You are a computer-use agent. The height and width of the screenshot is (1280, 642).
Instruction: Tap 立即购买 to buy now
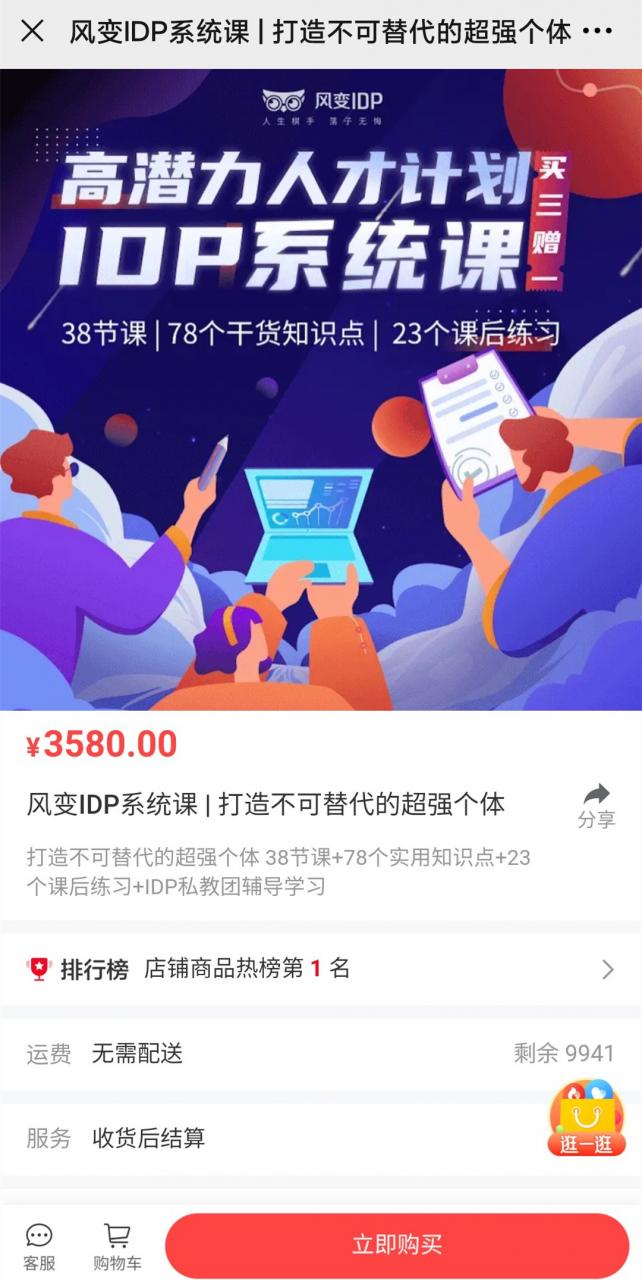coord(397,1245)
